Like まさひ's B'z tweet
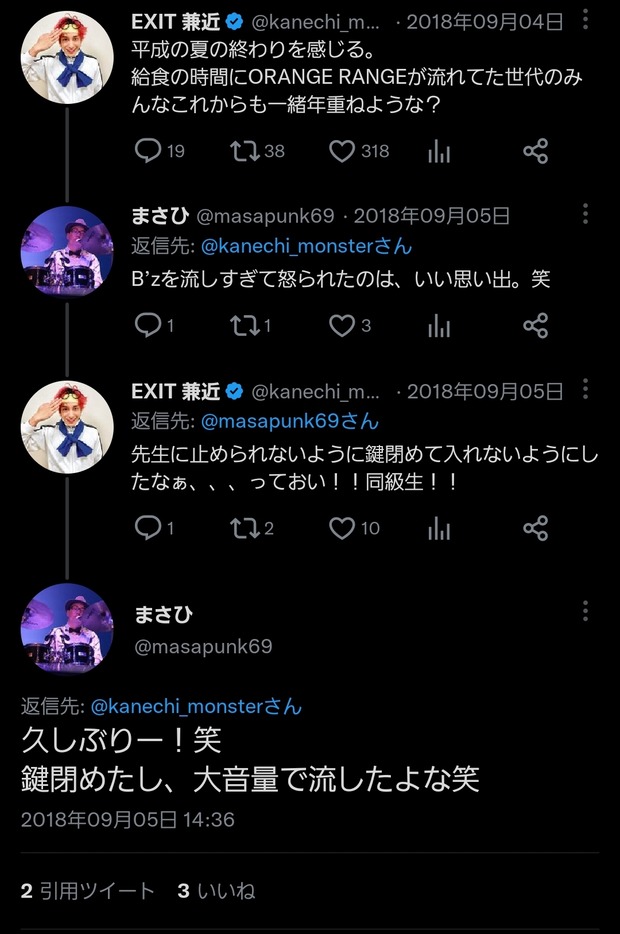Screen dimensions: 620x934 343,325
